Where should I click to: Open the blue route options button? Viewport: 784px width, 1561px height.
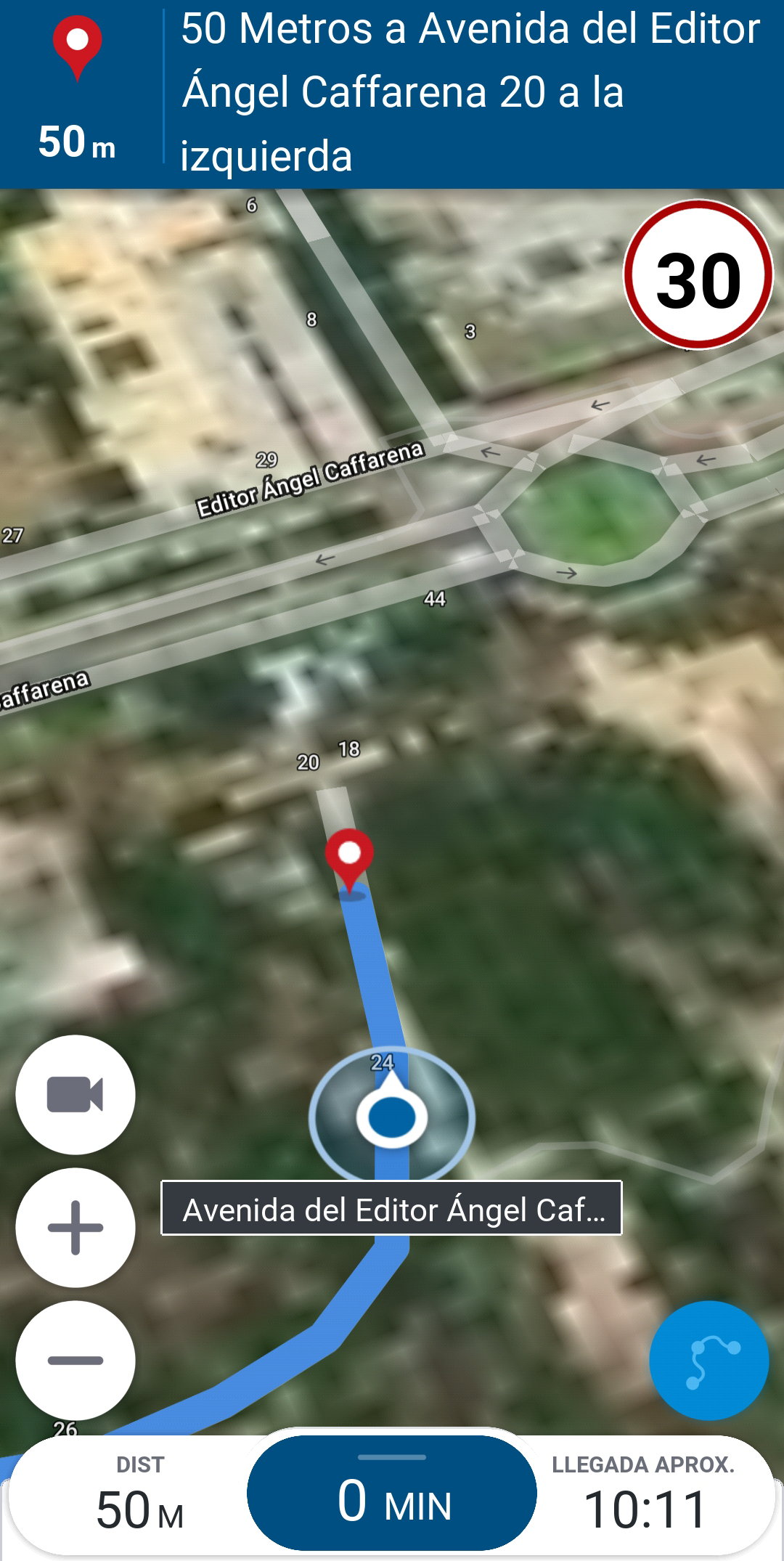pyautogui.click(x=709, y=1361)
